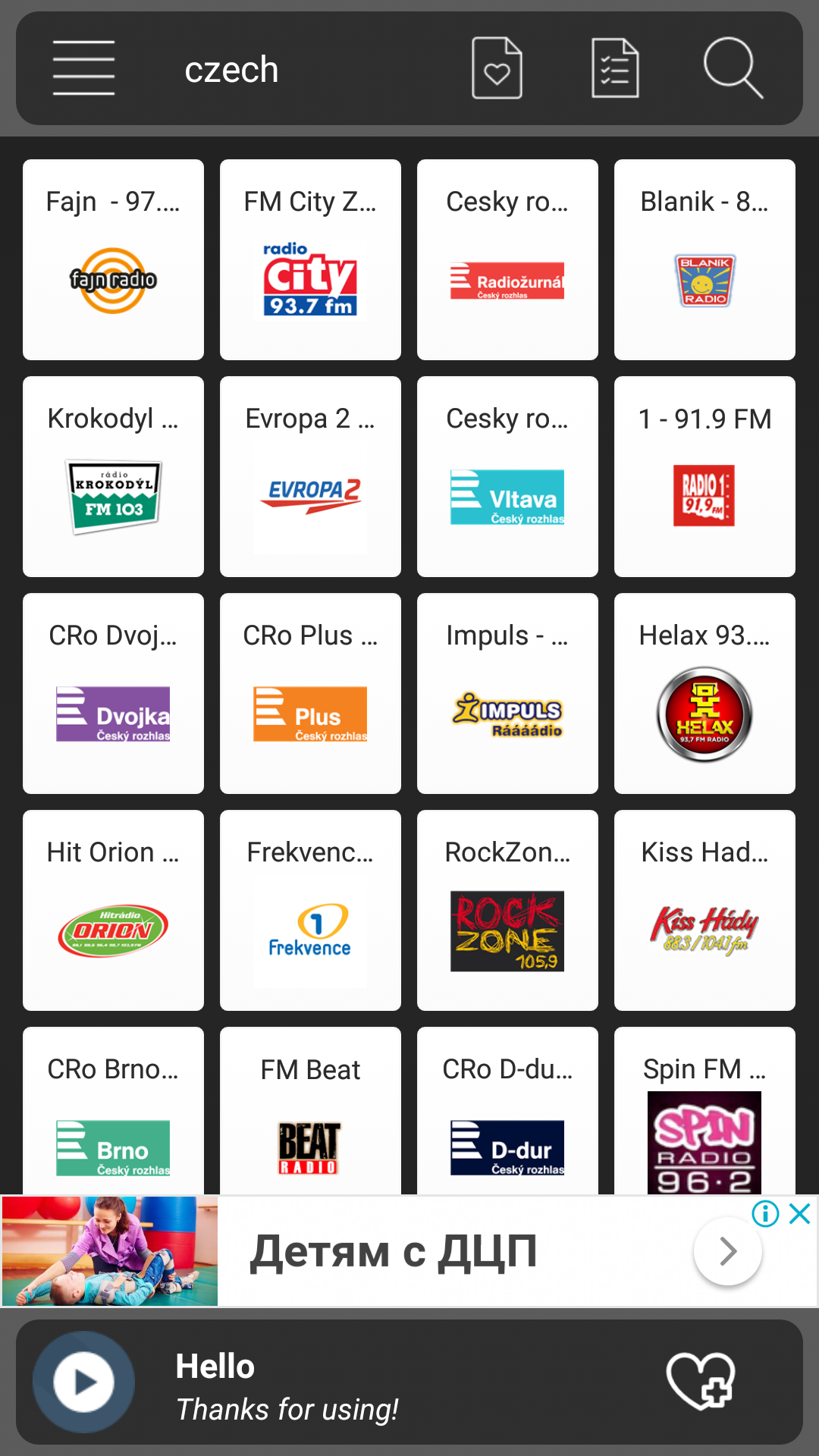Play CRo Dvojka station
Image resolution: width=819 pixels, height=1456 pixels.
[113, 693]
